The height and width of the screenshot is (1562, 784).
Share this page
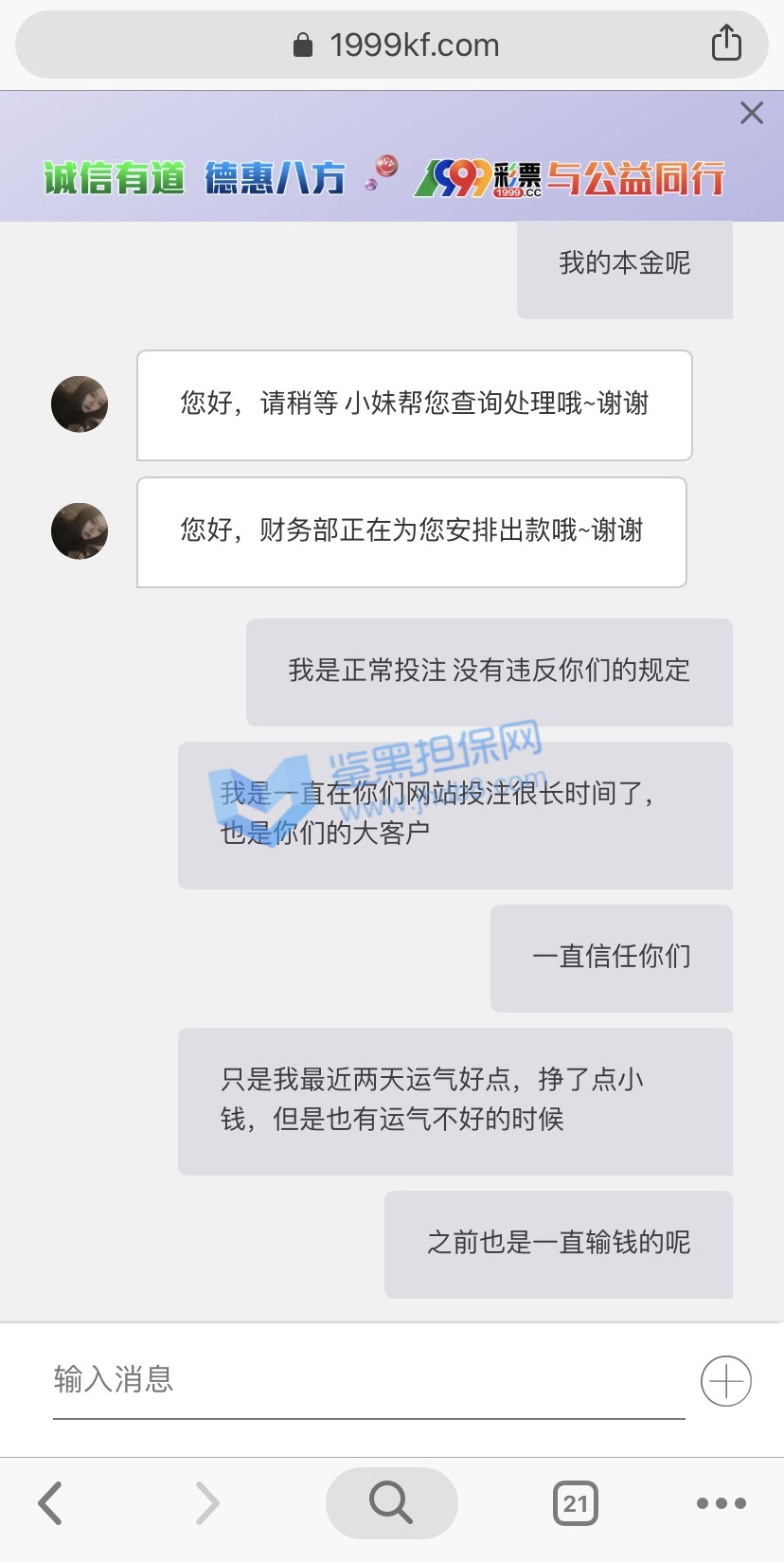click(x=726, y=44)
